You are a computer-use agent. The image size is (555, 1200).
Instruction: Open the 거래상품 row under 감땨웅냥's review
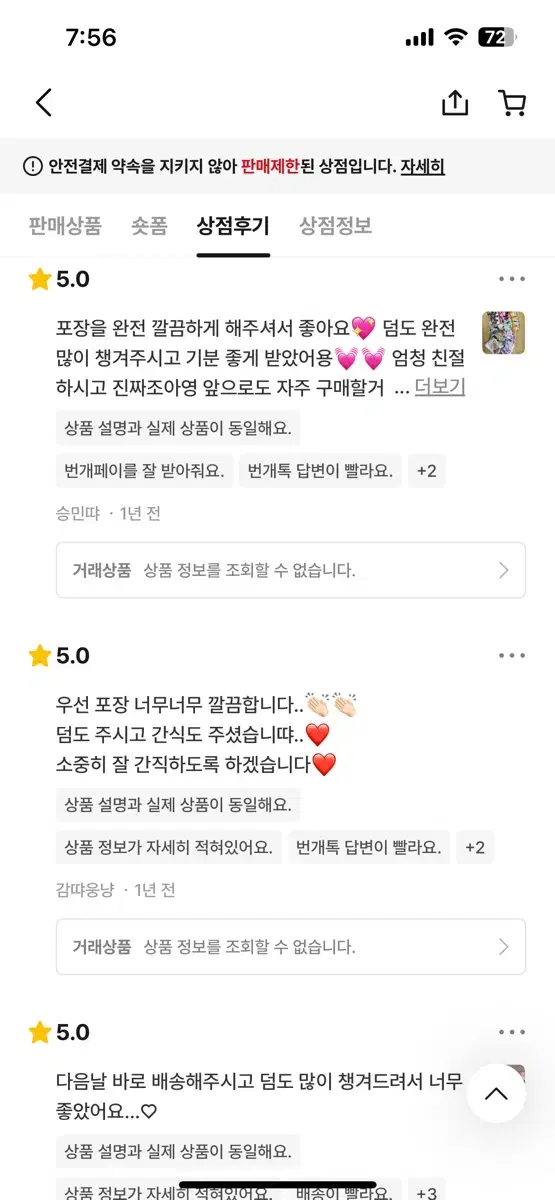click(x=291, y=946)
